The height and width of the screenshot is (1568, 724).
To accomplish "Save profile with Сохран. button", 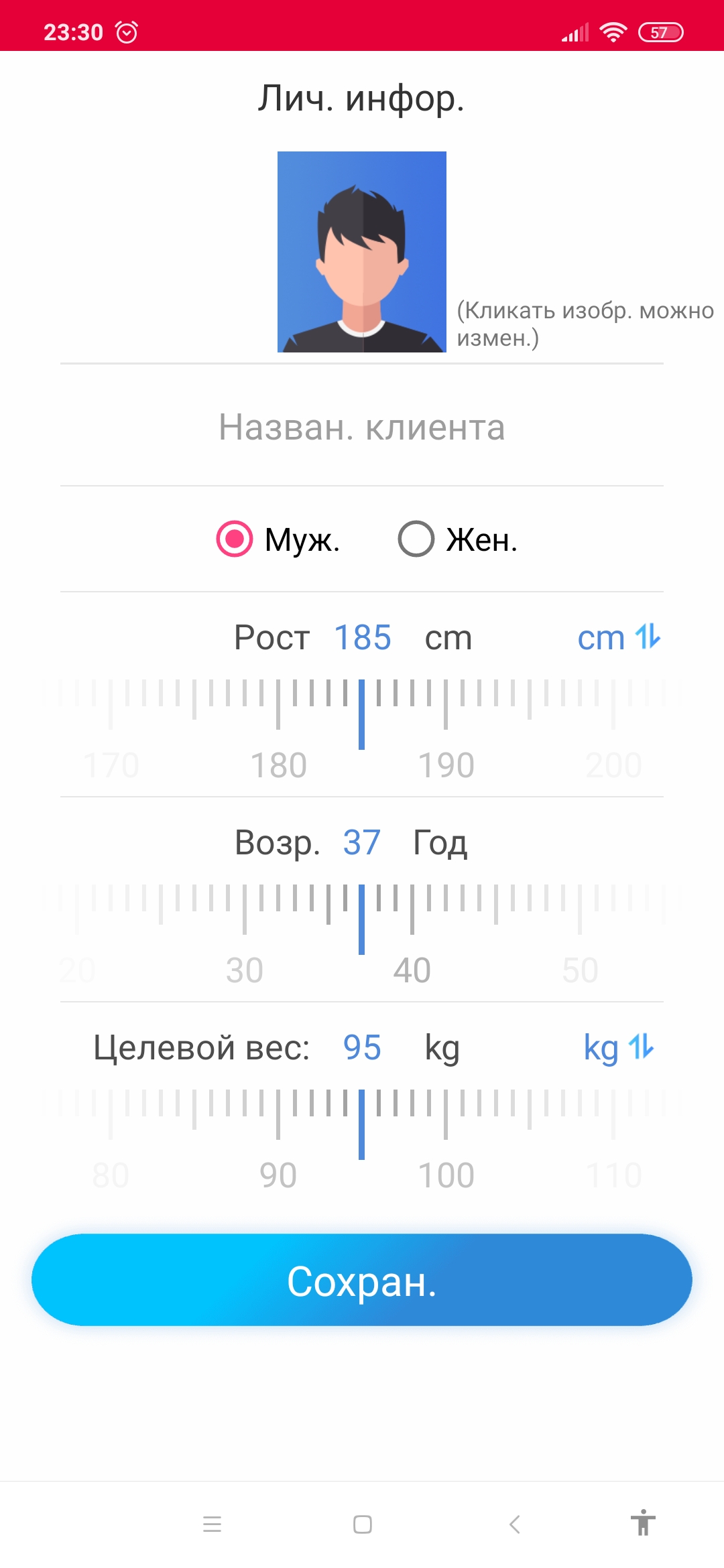I will point(362,1280).
